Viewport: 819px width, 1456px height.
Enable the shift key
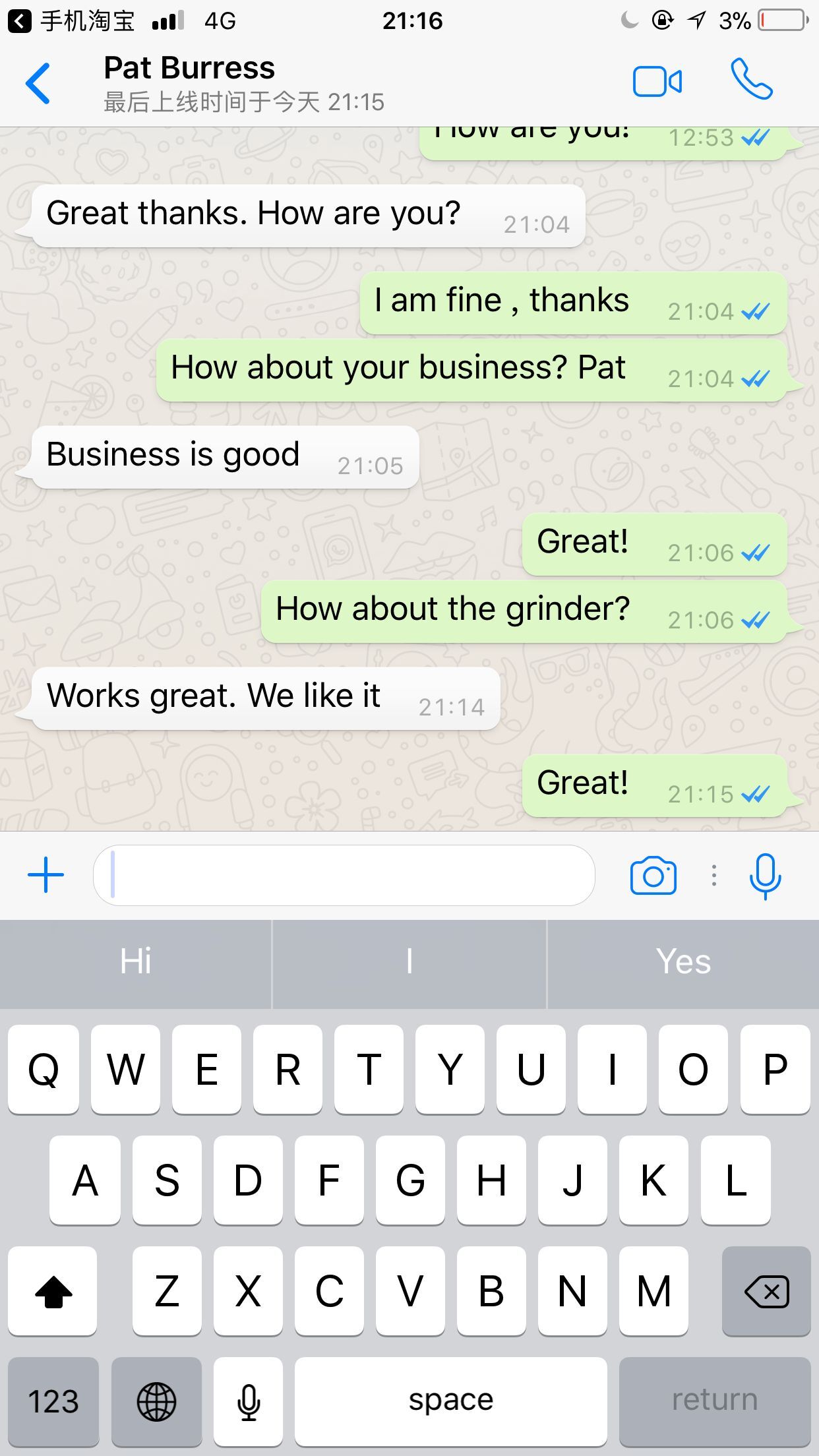click(53, 1291)
